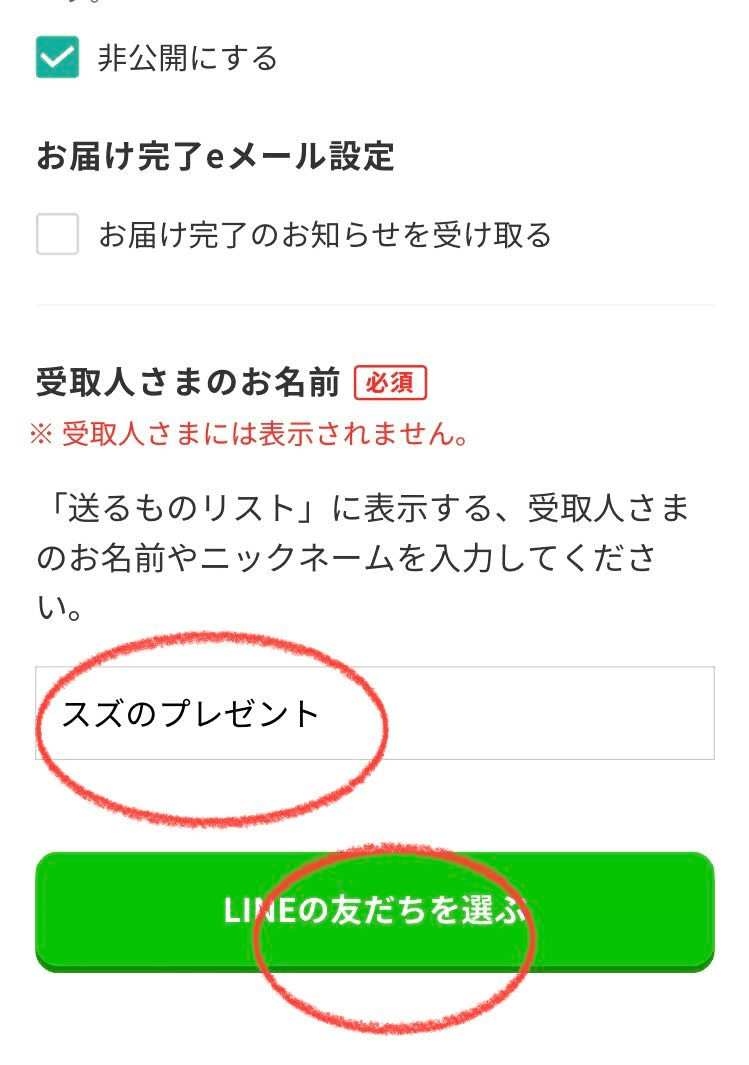Viewport: 749px width, 1065px height.
Task: Tap the recipient name field with スズのプレゼント
Action: 375,713
